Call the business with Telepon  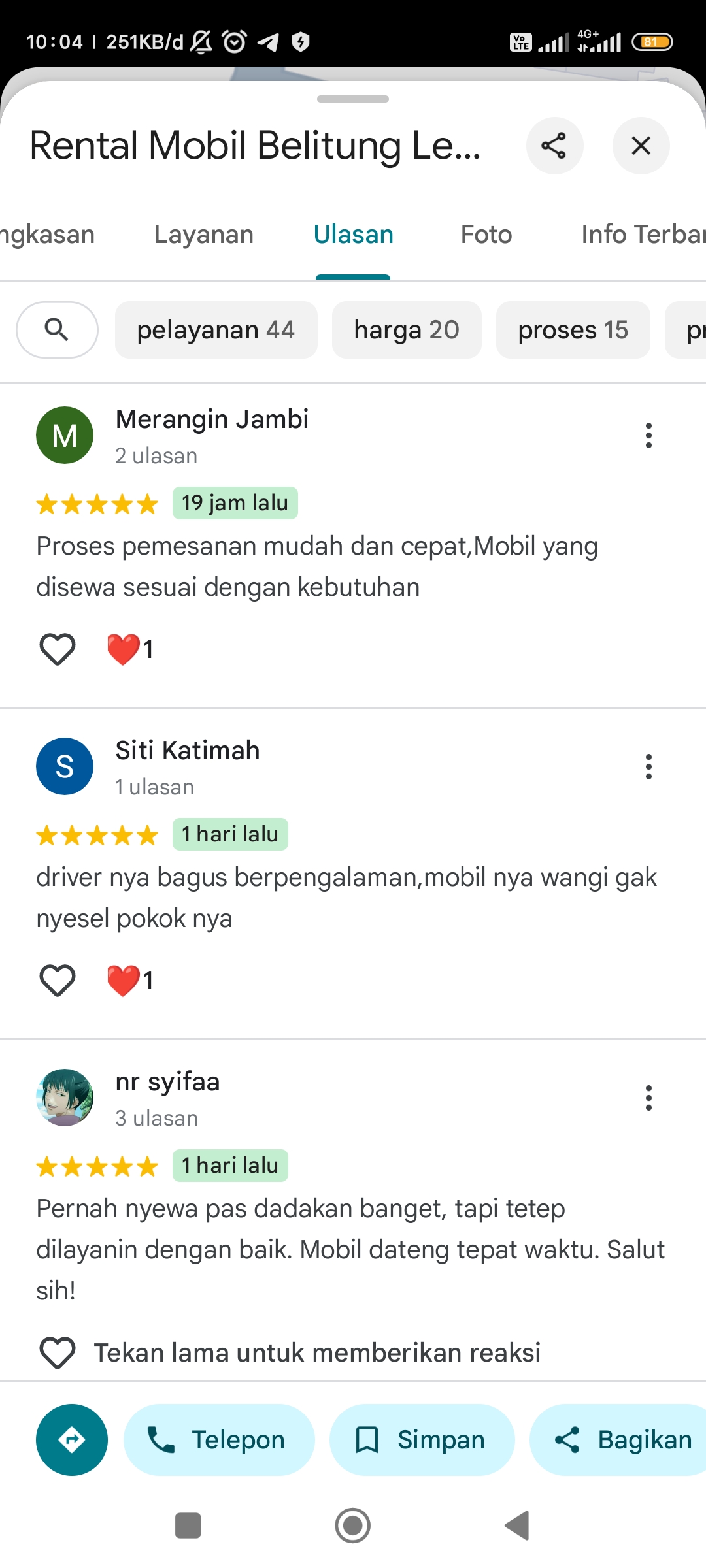(x=219, y=1440)
